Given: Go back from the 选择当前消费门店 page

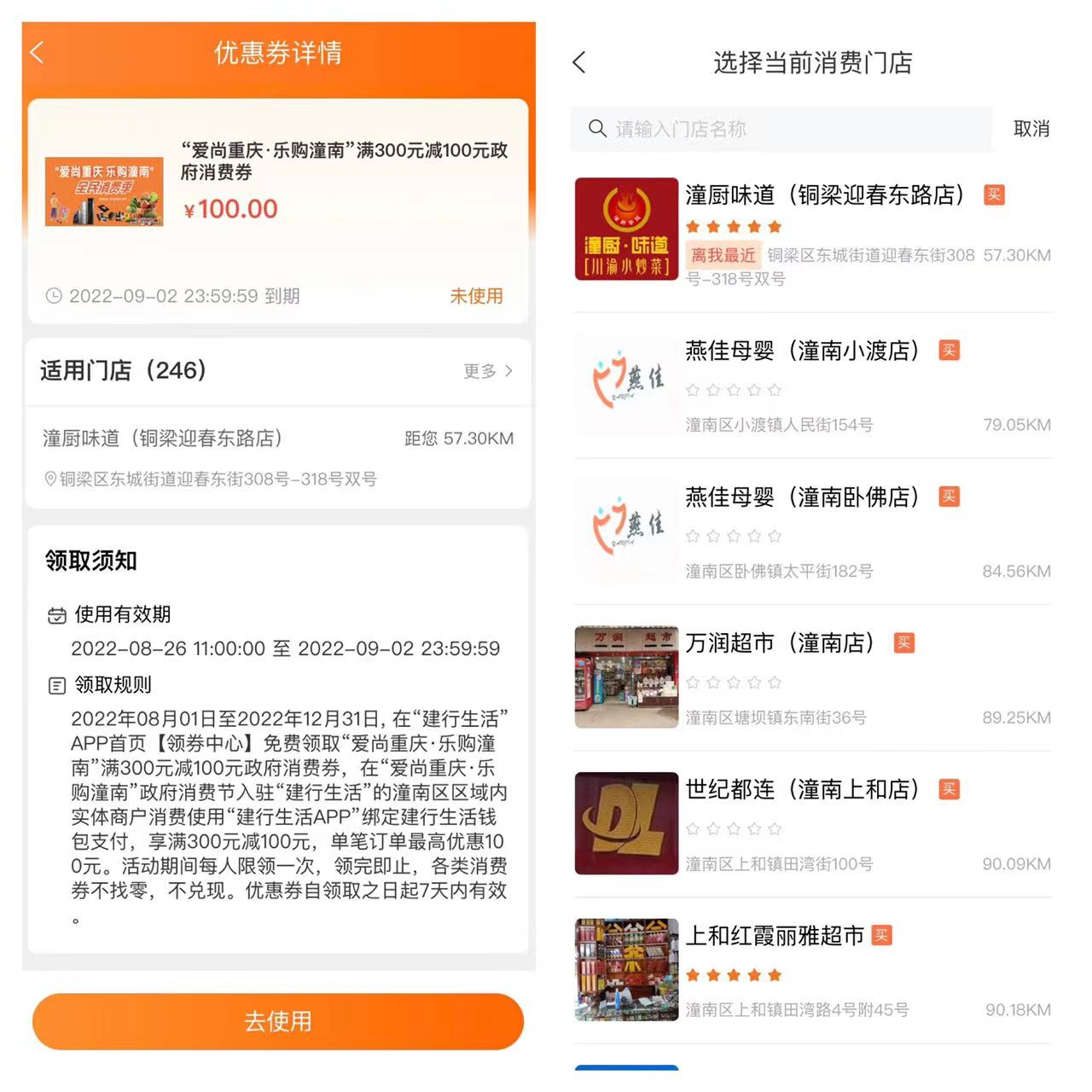Looking at the screenshot, I should coord(579,62).
